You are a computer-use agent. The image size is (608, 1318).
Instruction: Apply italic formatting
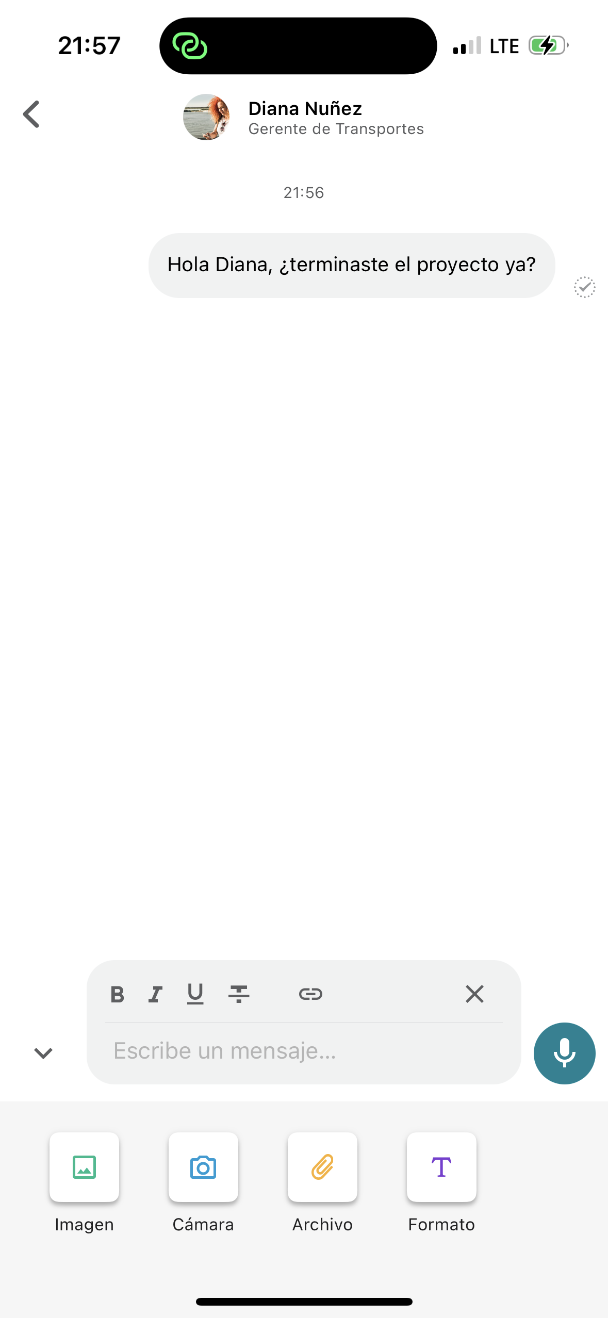(155, 994)
